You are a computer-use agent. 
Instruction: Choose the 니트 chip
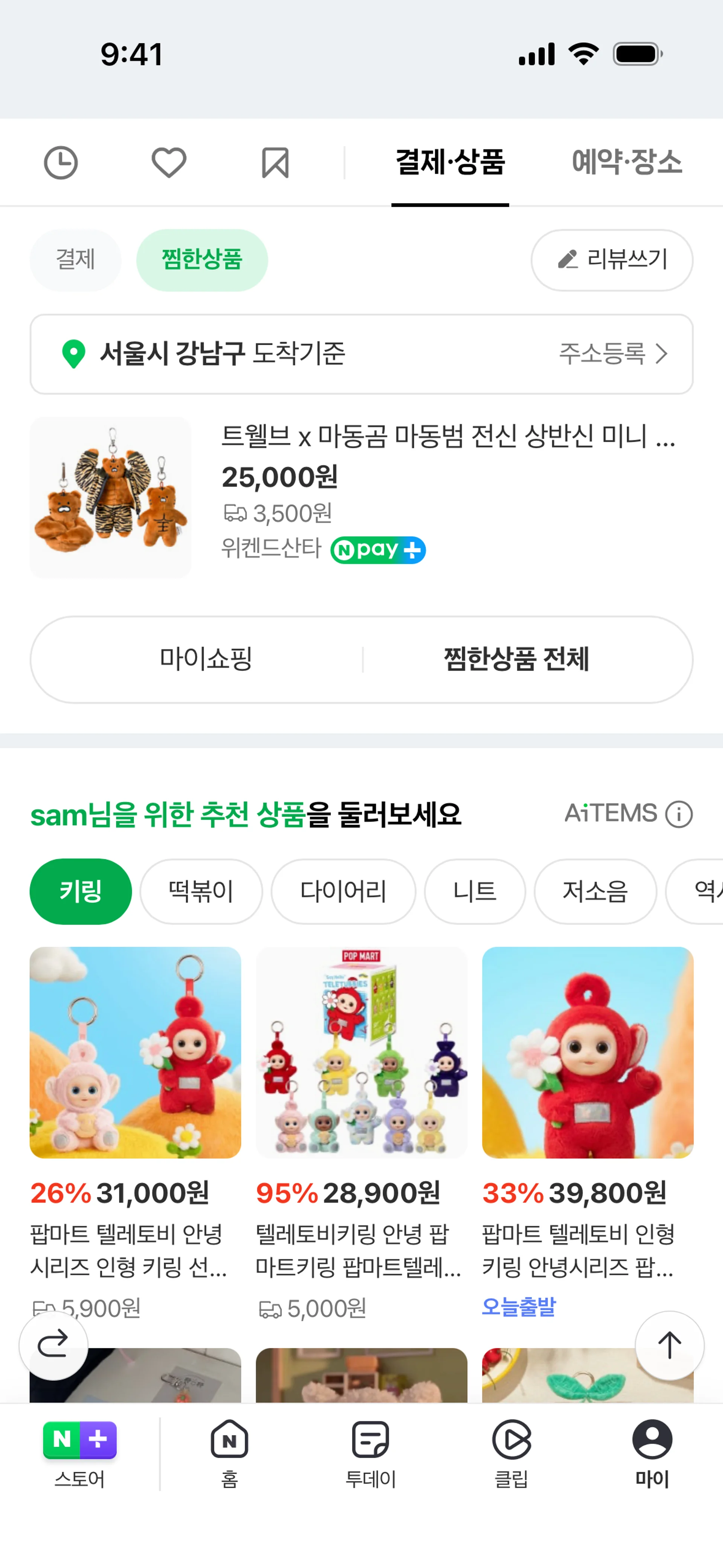tap(475, 892)
